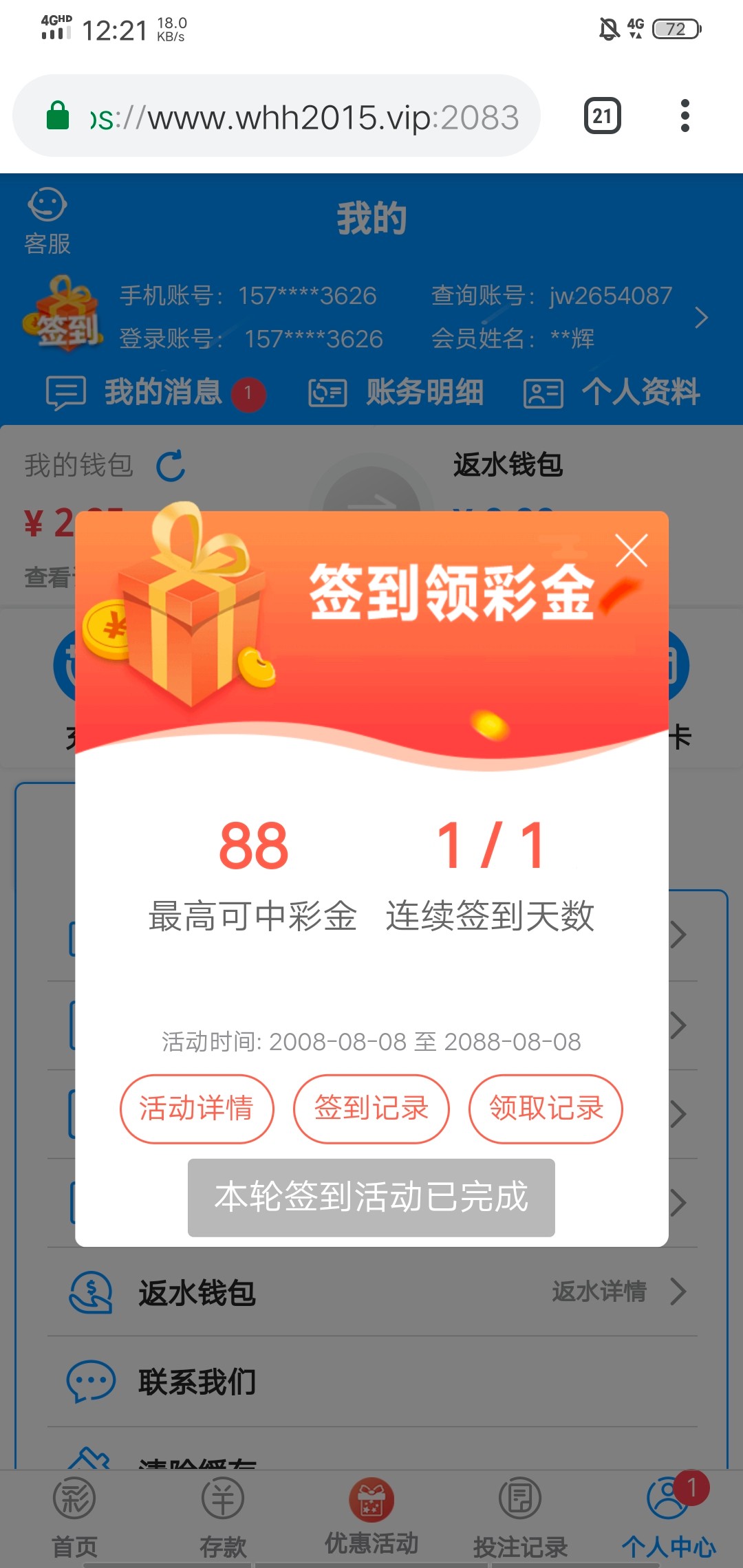Open the browser tab switcher
Viewport: 743px width, 1568px height.
click(x=602, y=116)
